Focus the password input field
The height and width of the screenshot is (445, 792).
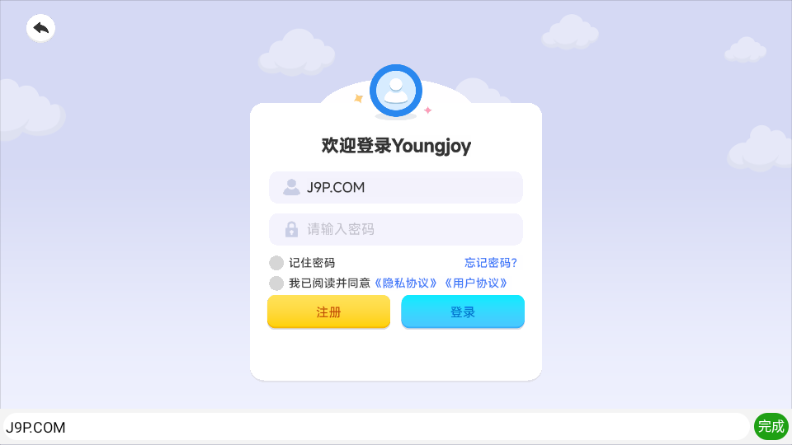(396, 229)
